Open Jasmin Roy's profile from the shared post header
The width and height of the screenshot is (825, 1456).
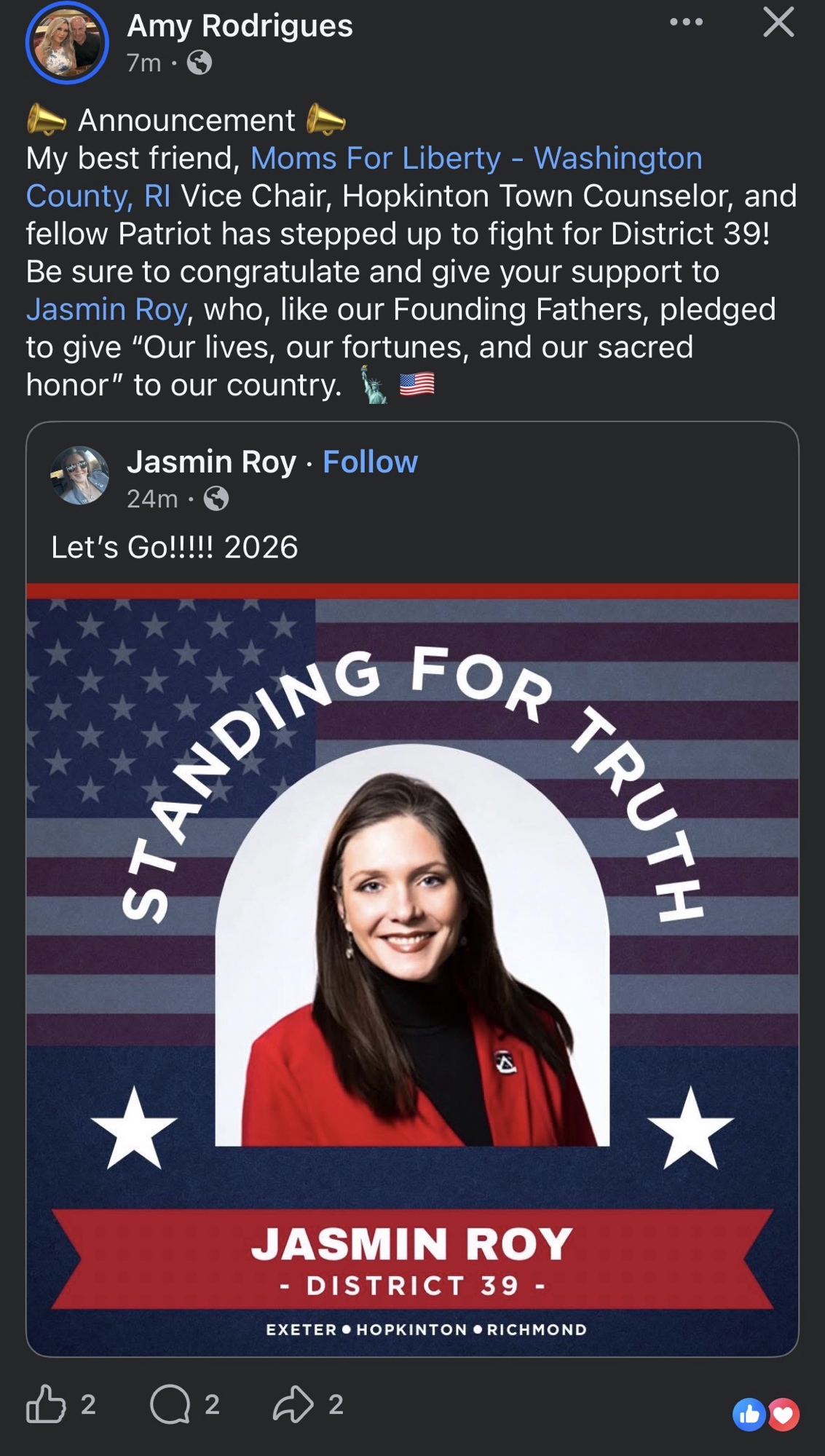coord(211,462)
